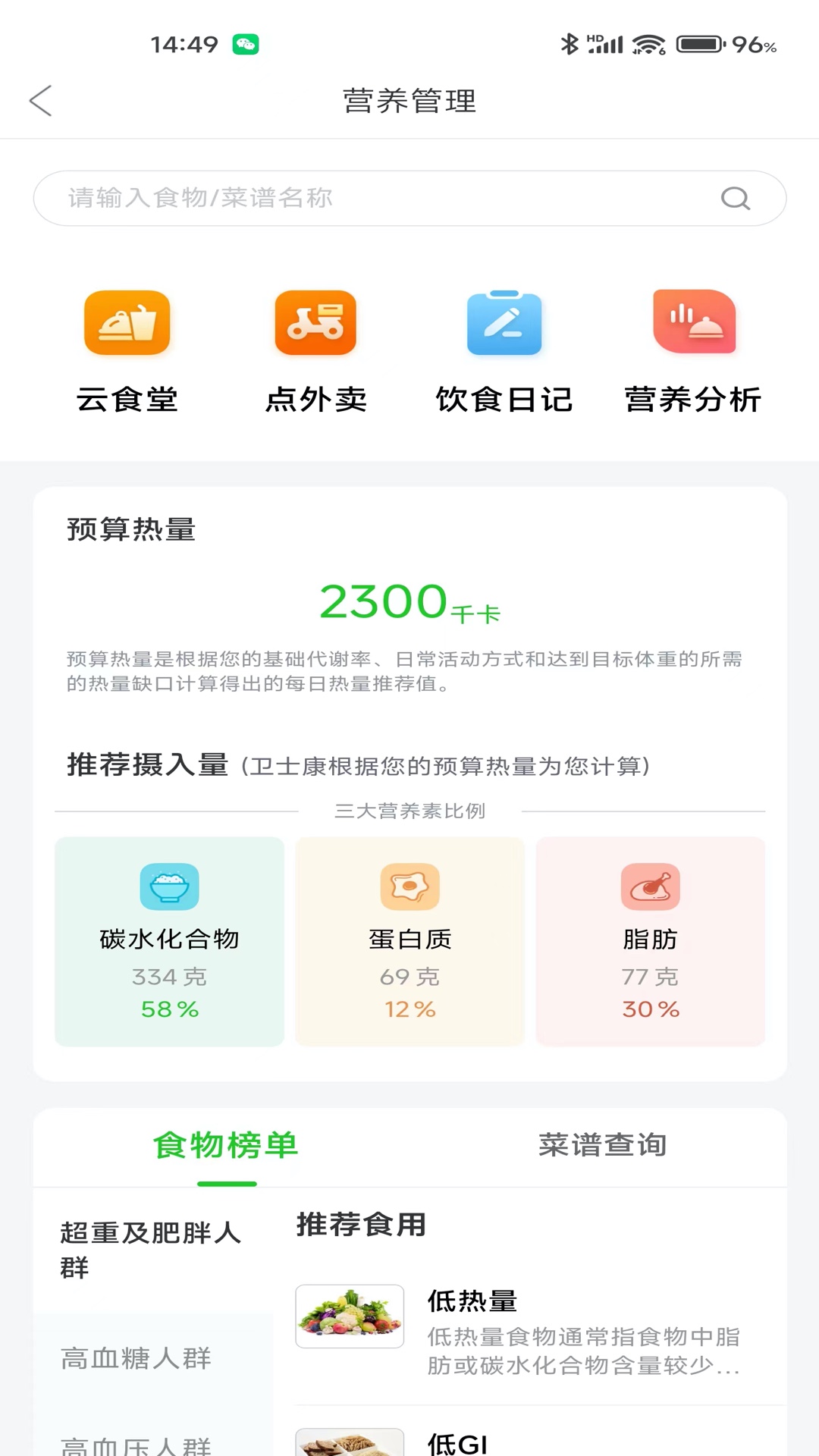
Task: Stay on the 食物榜单 tab
Action: click(225, 1146)
